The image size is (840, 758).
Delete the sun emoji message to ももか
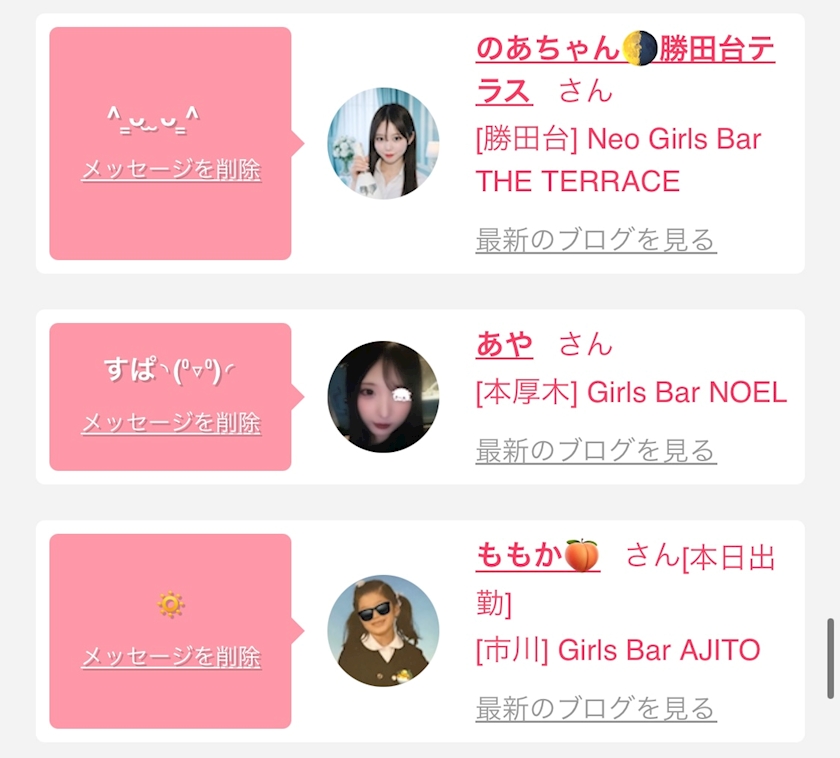[x=171, y=657]
